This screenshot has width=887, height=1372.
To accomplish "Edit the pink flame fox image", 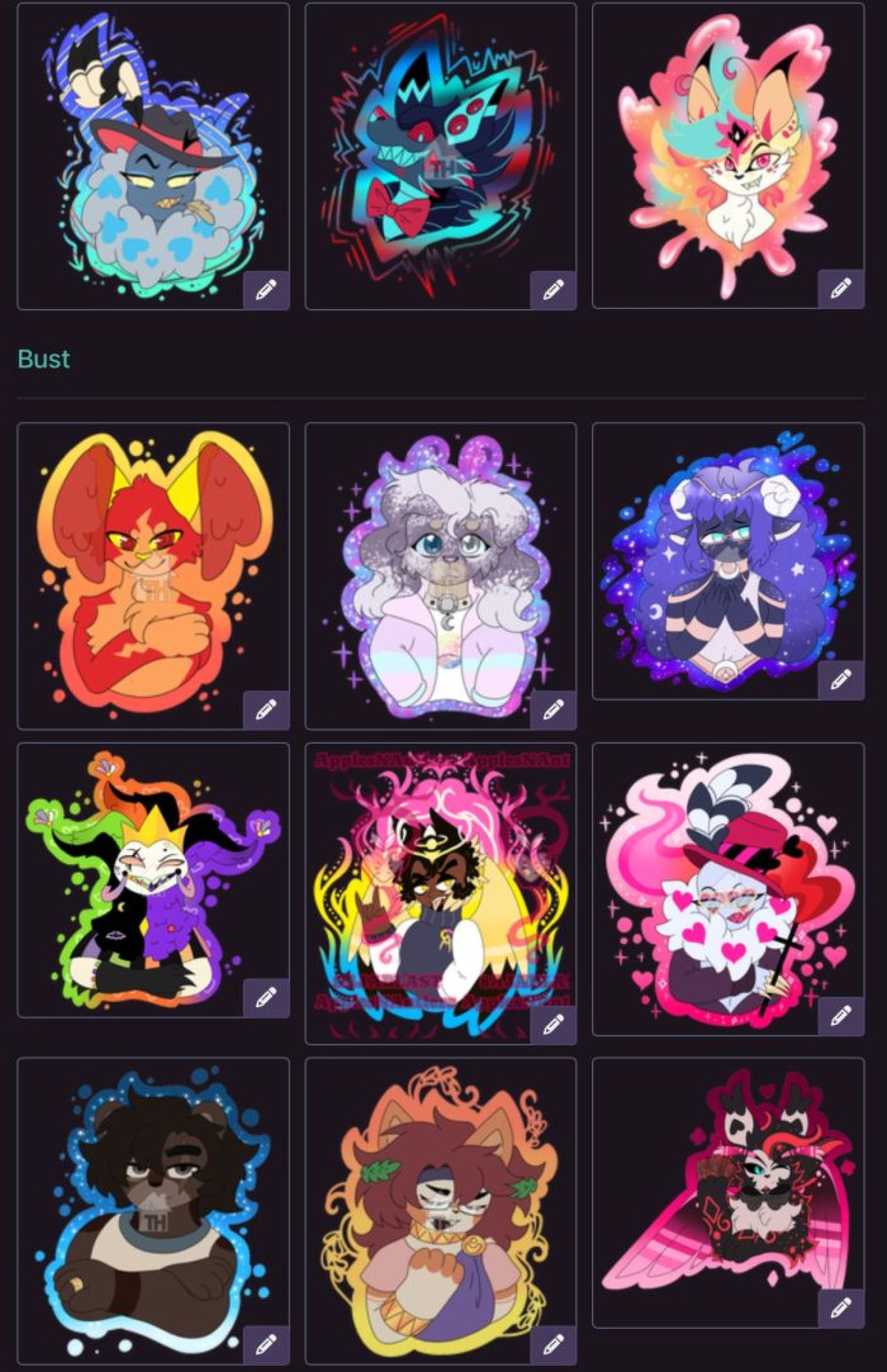I will [841, 288].
